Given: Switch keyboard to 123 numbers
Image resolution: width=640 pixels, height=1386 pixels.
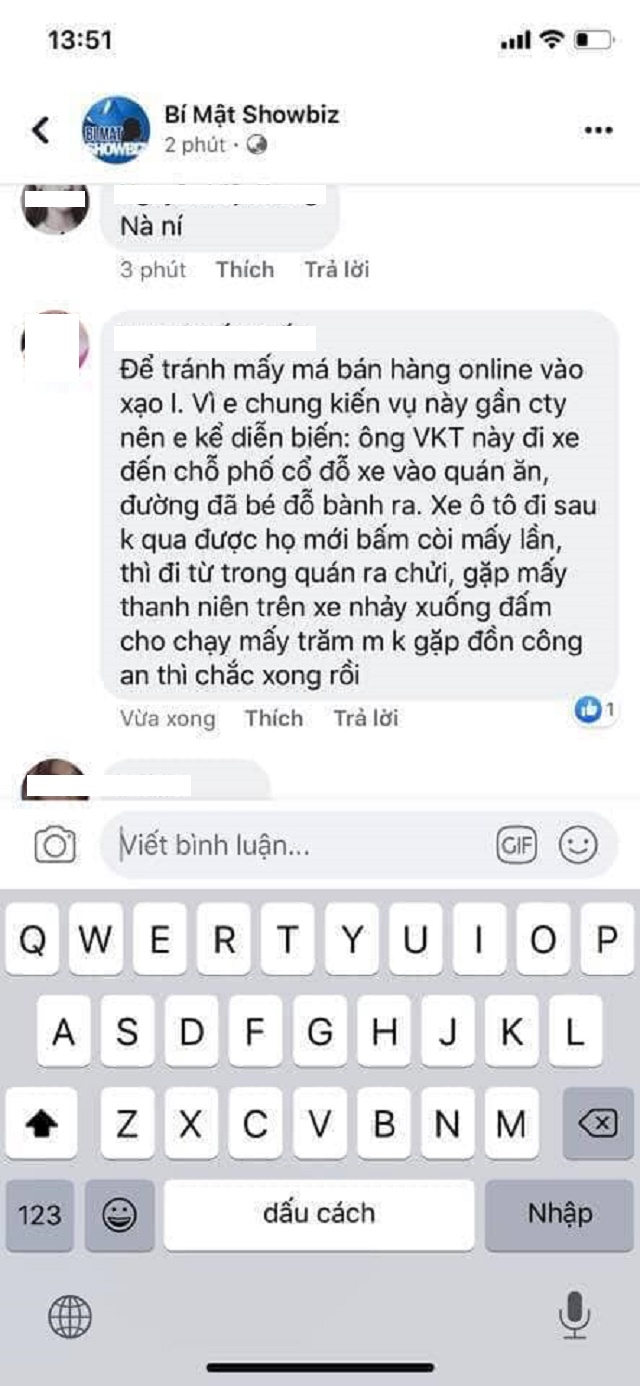Looking at the screenshot, I should point(40,1214).
